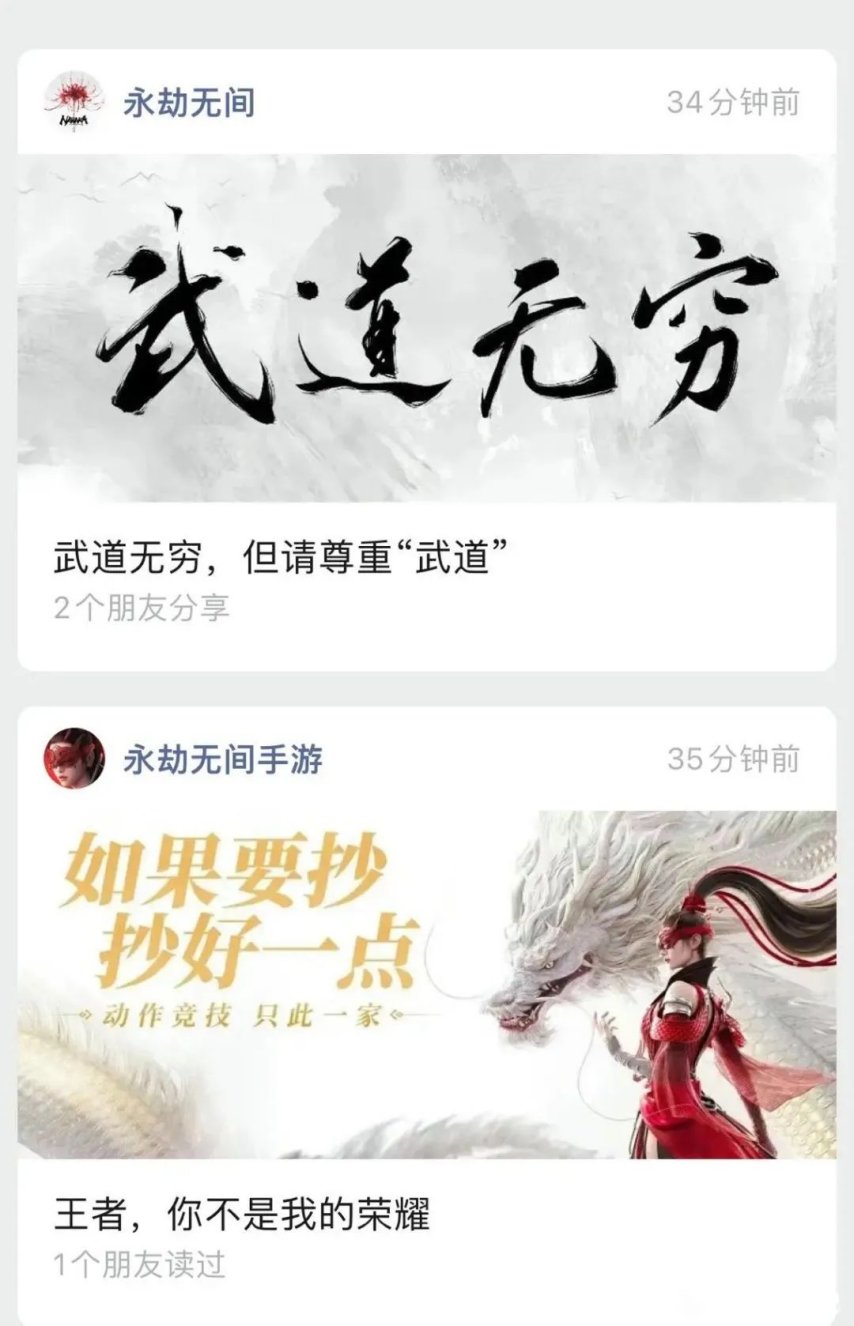Open the 如果要抄 抄好一点 cover image
Screen dimensions: 854x1326
(x=427, y=984)
